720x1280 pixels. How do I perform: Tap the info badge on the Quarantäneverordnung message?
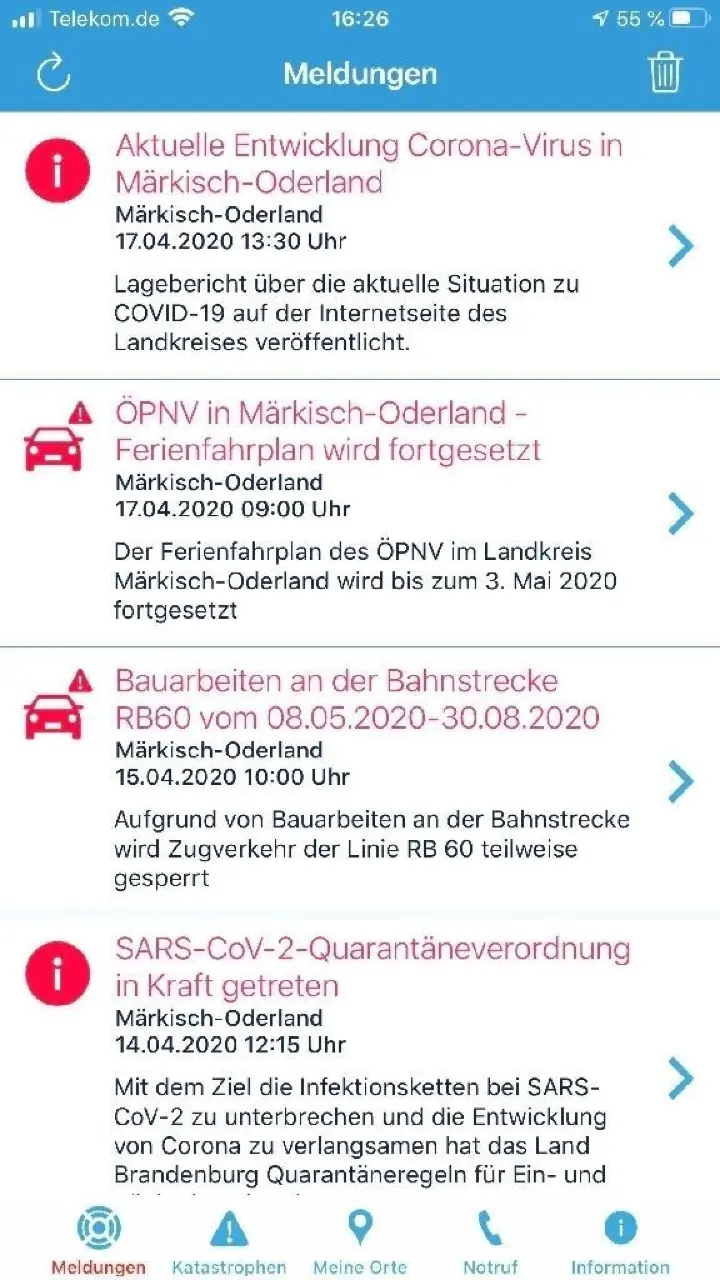click(x=57, y=972)
